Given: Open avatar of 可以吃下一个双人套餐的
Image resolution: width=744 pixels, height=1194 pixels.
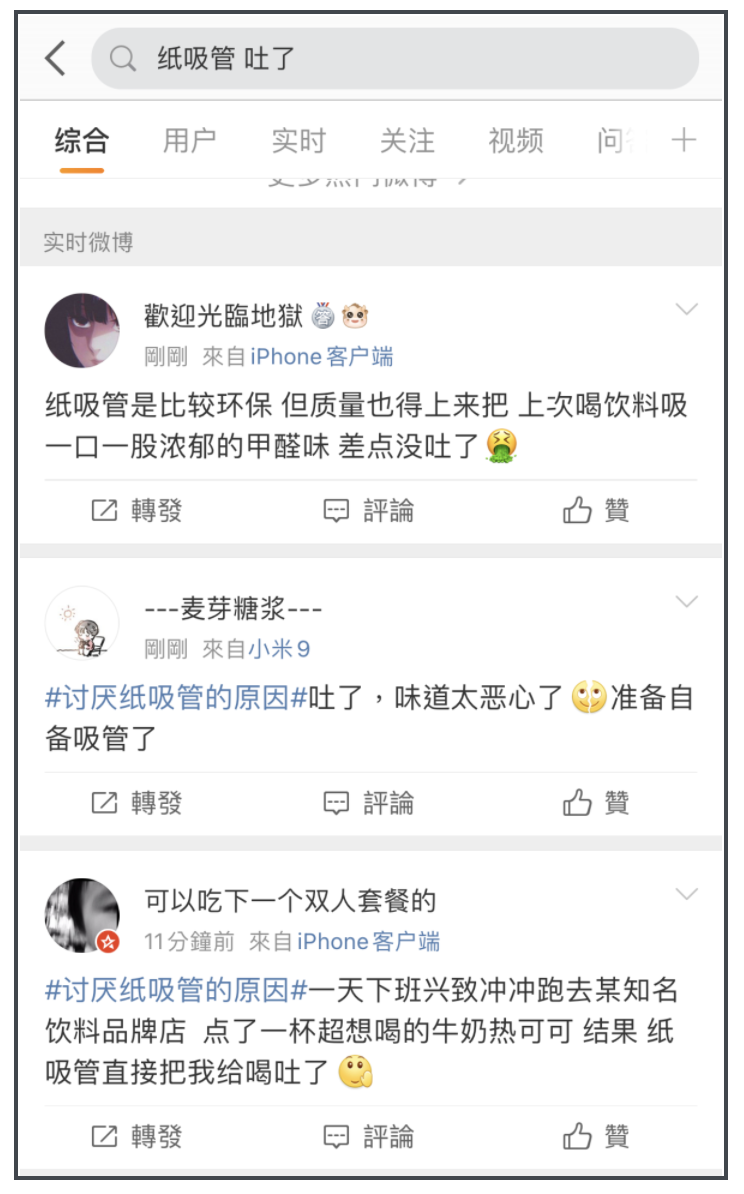Looking at the screenshot, I should [82, 916].
